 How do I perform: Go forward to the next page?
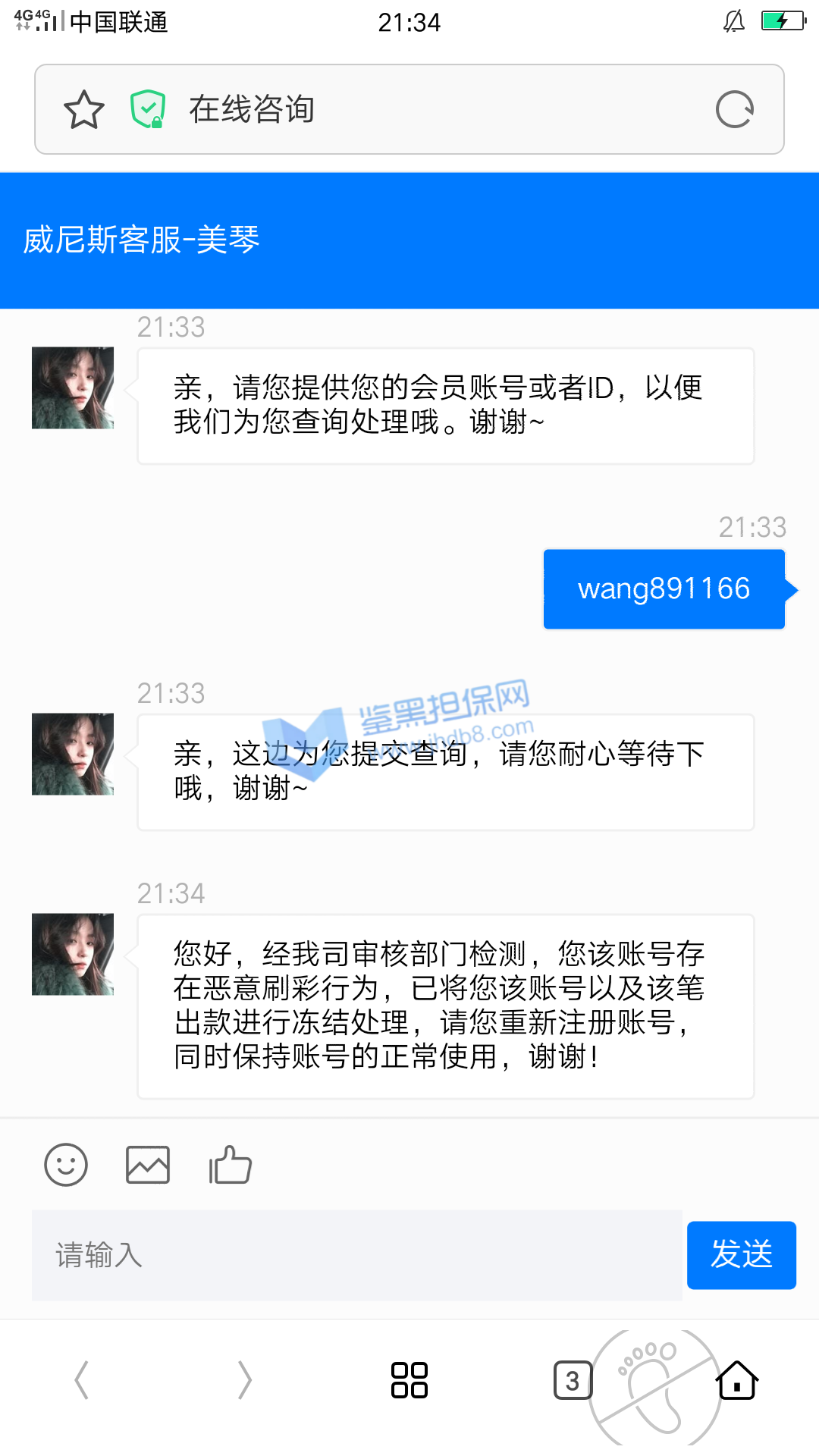pyautogui.click(x=244, y=1380)
